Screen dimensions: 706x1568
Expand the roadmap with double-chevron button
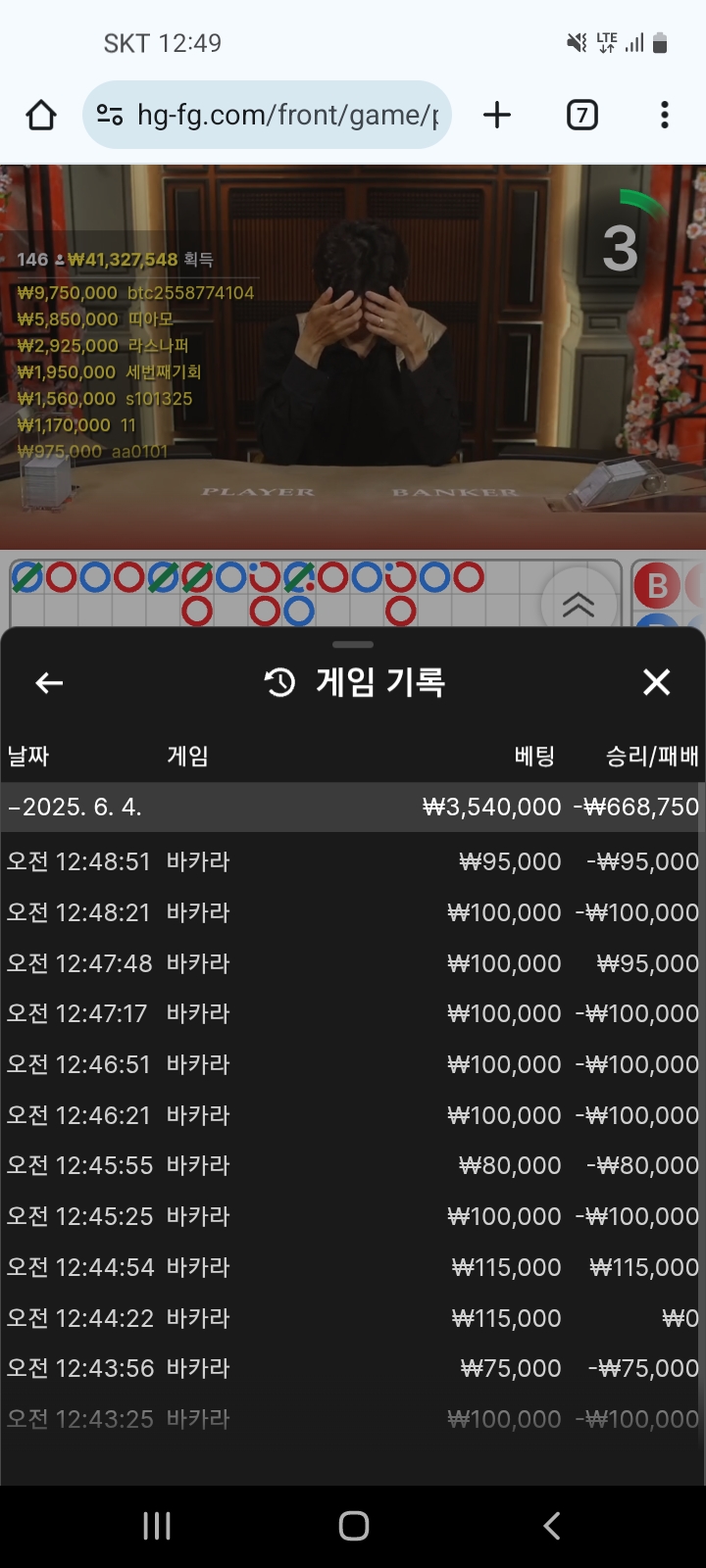[x=579, y=605]
